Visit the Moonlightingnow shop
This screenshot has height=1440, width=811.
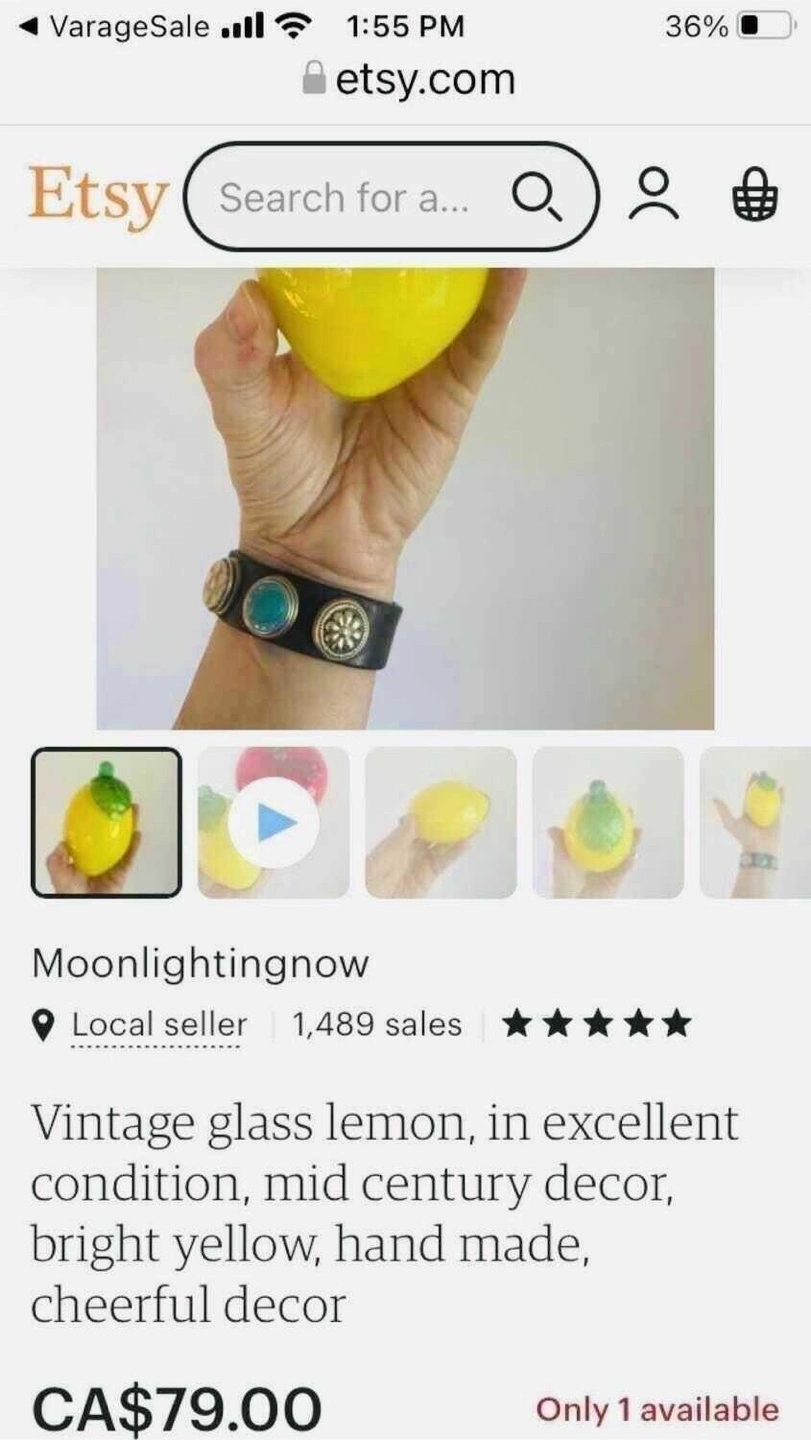point(200,964)
